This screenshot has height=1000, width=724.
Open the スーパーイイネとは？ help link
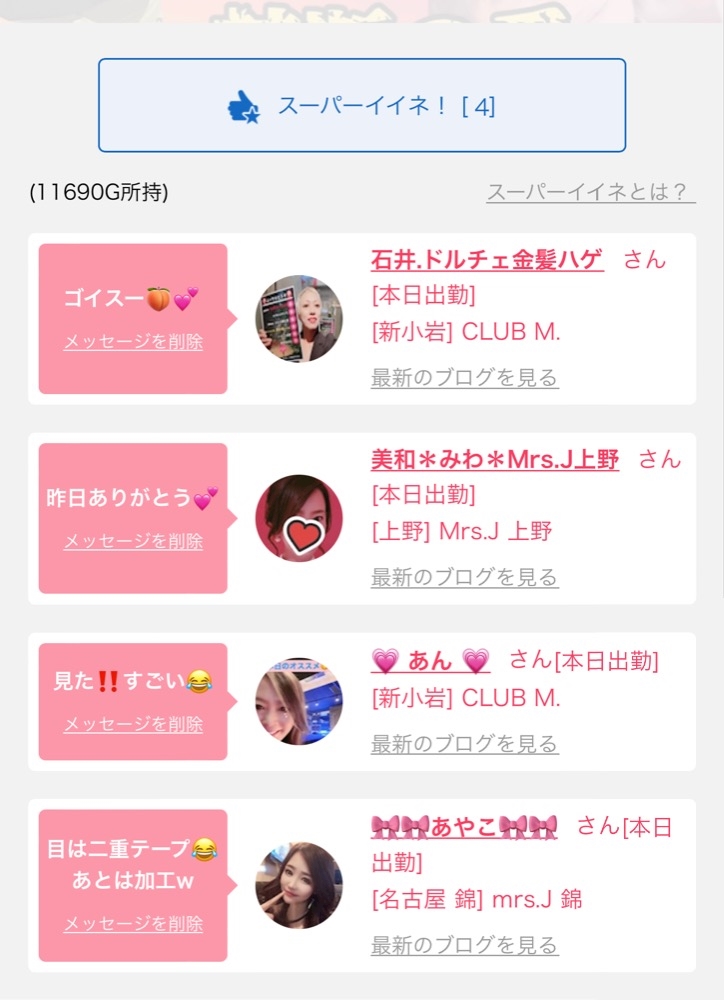pyautogui.click(x=590, y=192)
